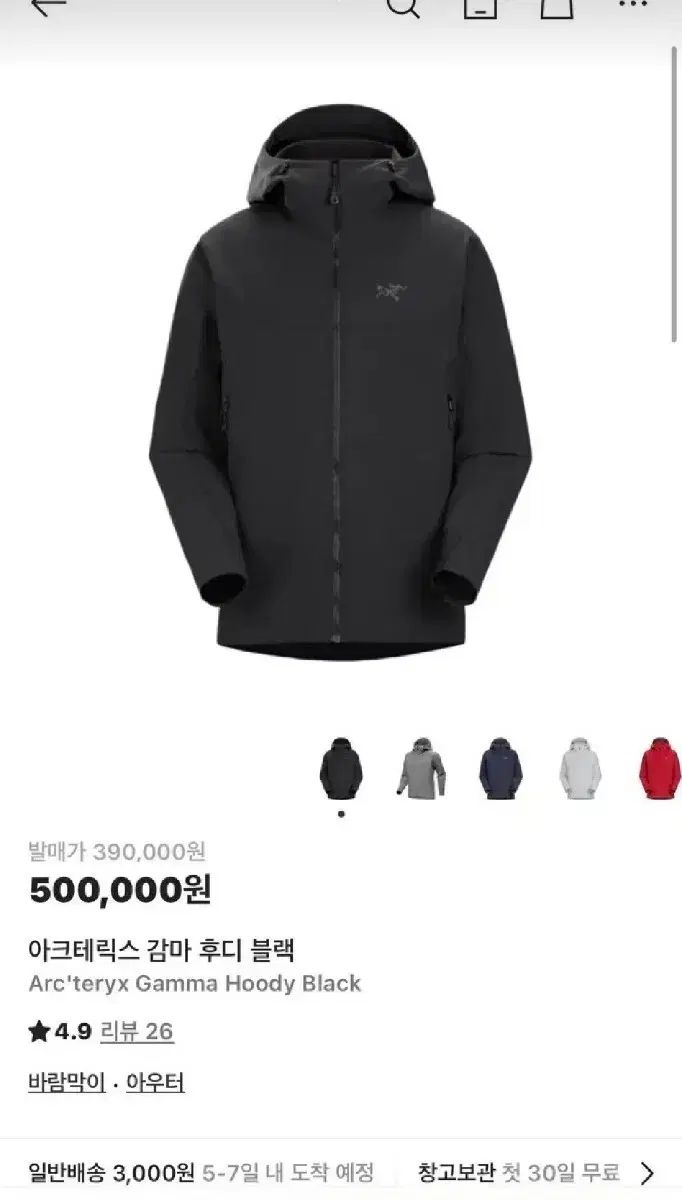View the red jacket color thumbnail

pos(660,768)
